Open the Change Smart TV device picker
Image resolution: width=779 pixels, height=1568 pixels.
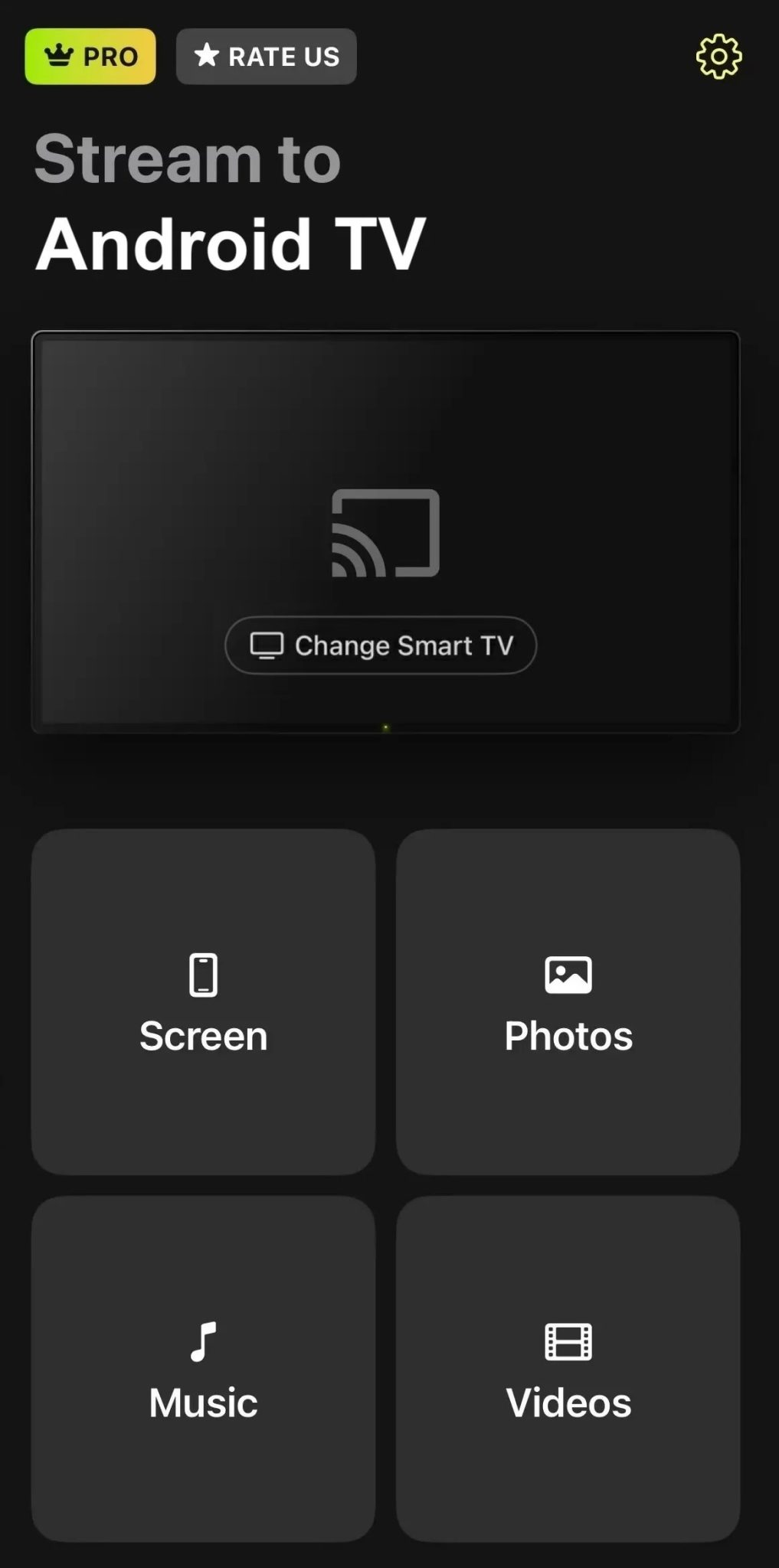click(381, 645)
